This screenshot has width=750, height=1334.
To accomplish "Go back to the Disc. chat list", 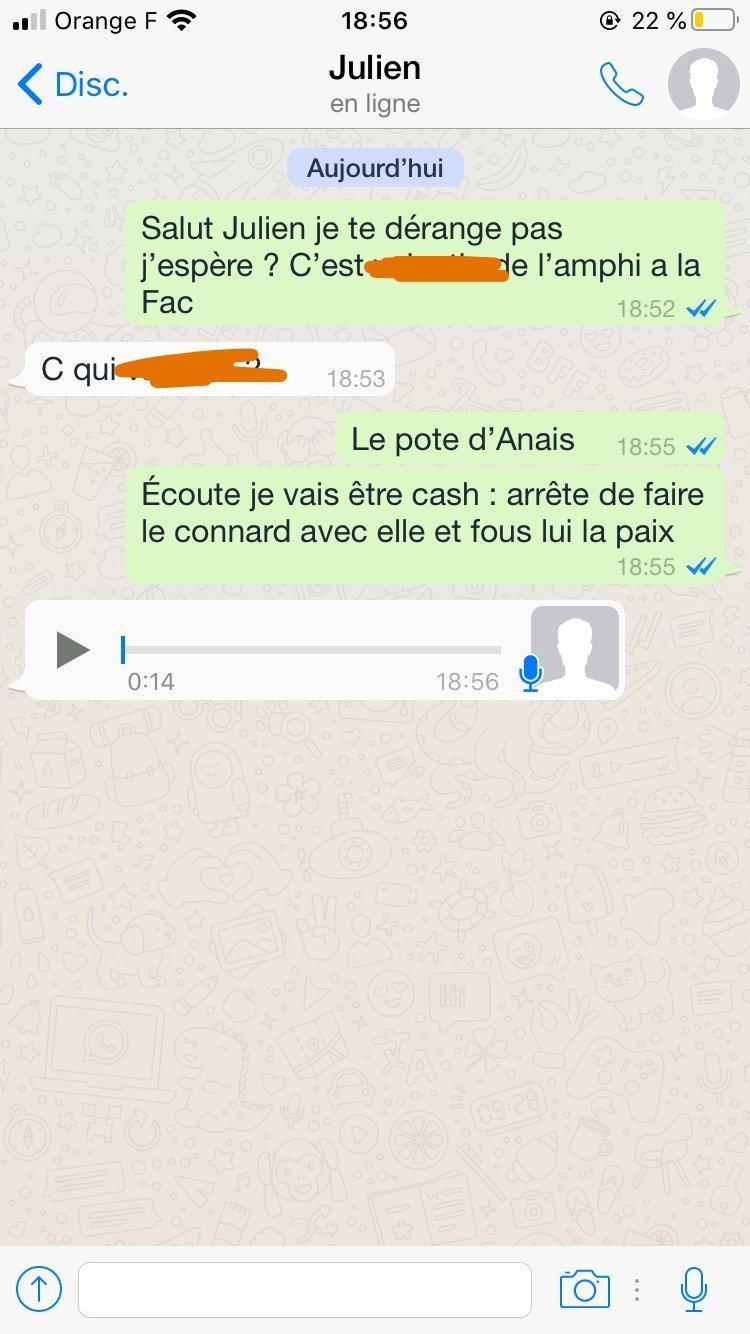I will pos(74,85).
